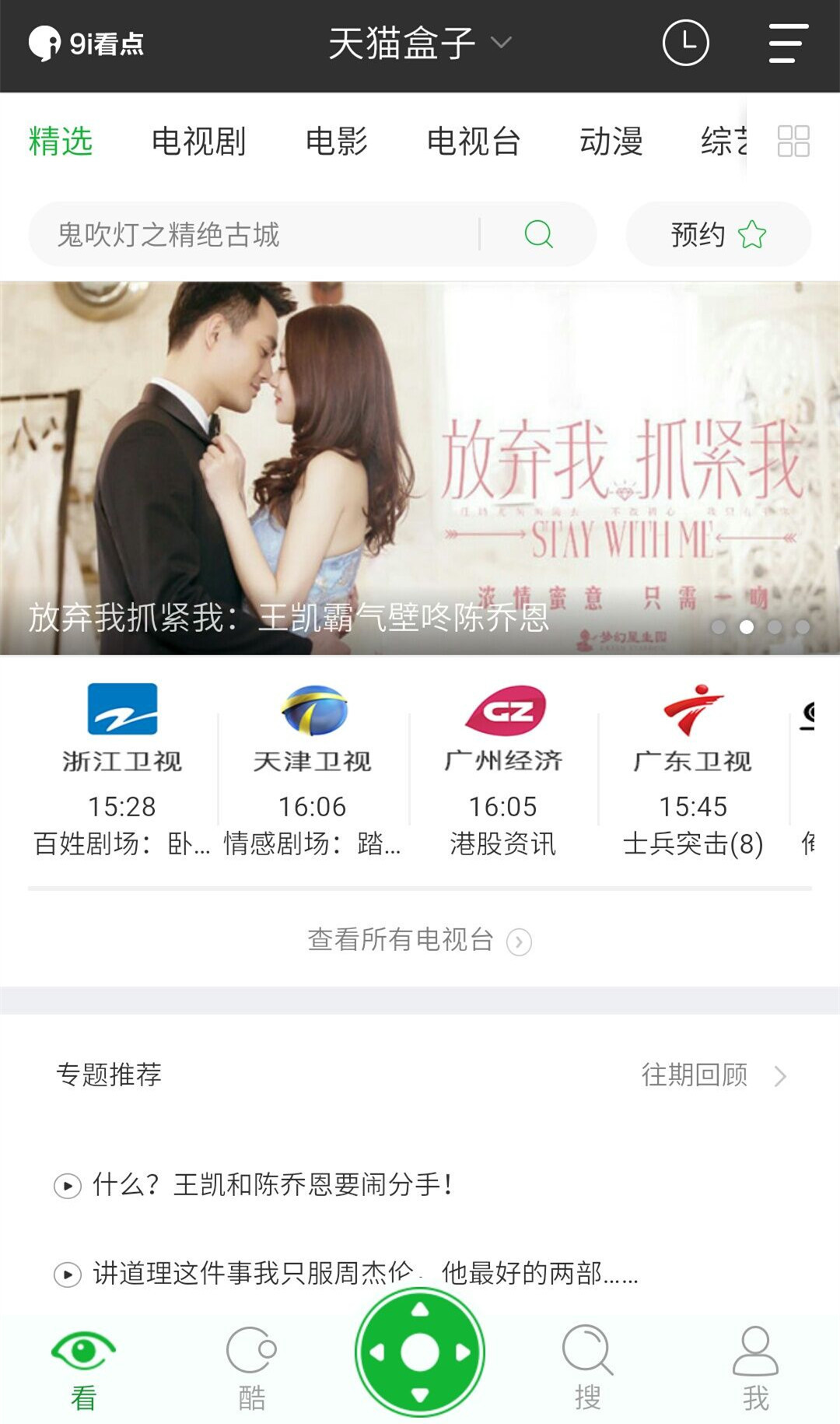
Task: Switch to the 电视台 tab
Action: (x=473, y=142)
